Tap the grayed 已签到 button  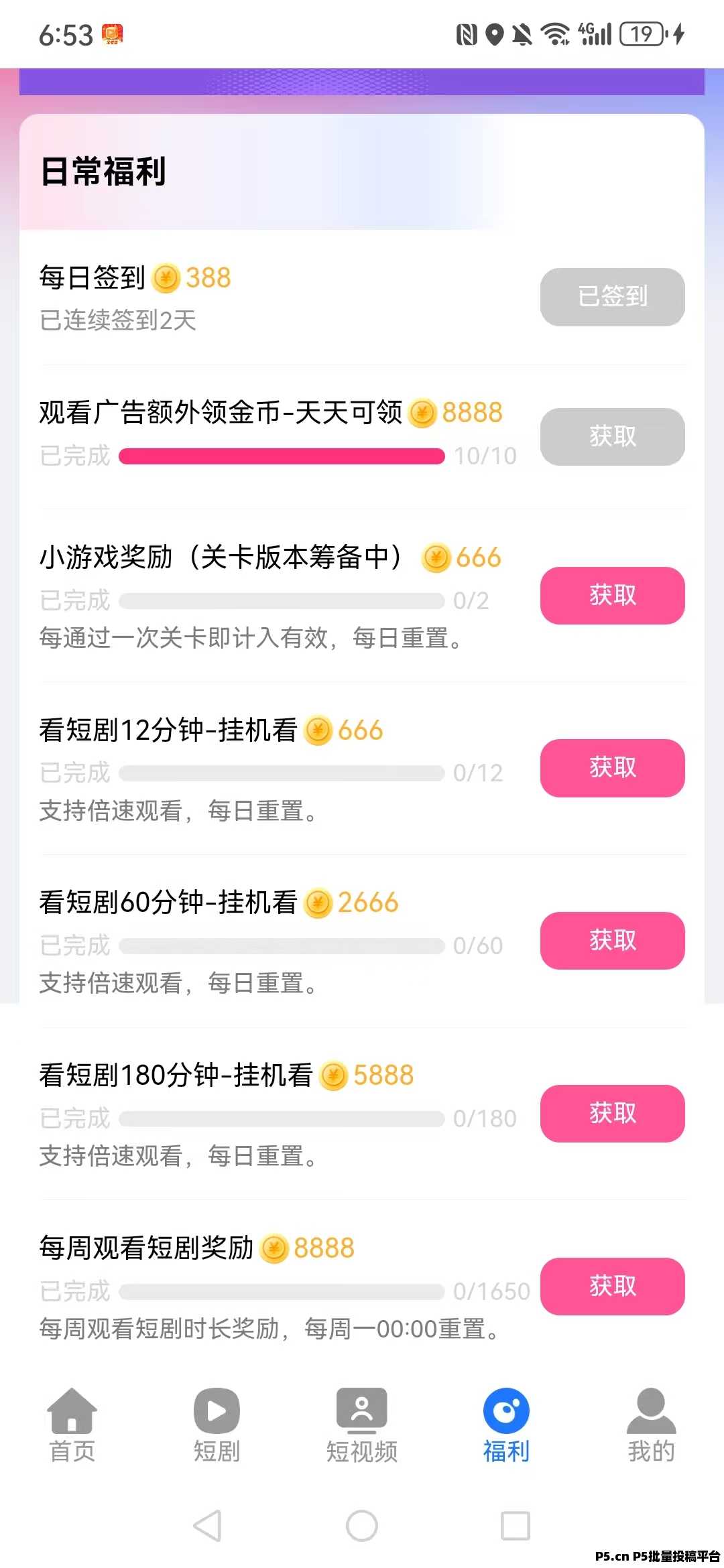[612, 298]
